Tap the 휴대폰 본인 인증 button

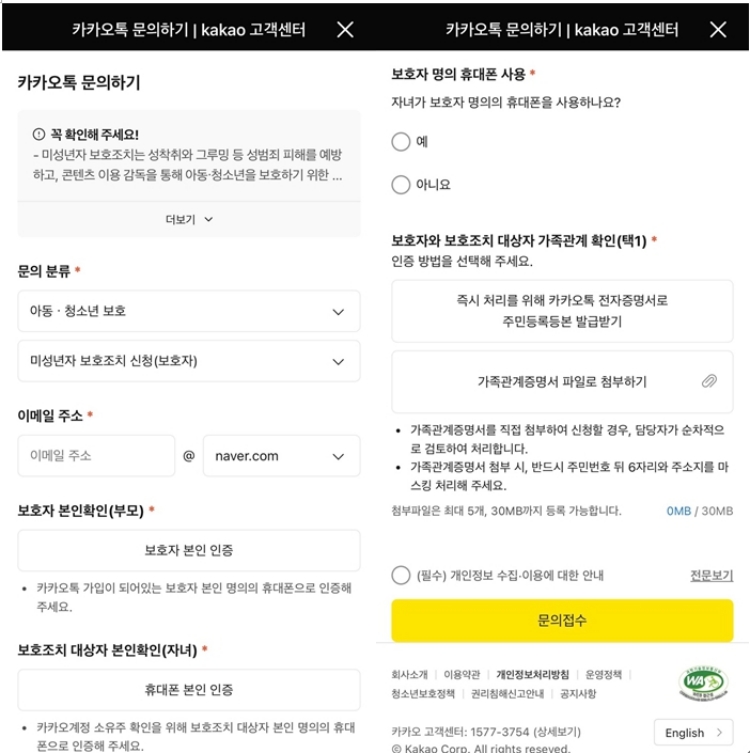click(x=189, y=690)
